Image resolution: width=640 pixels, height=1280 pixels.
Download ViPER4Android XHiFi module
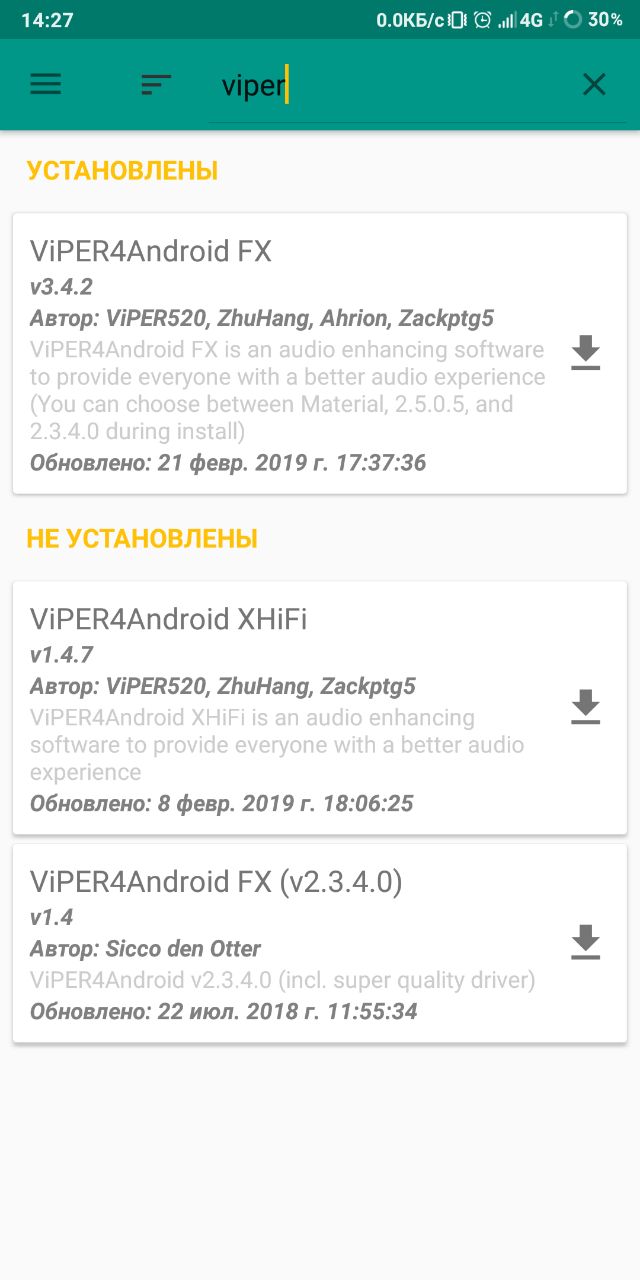585,707
